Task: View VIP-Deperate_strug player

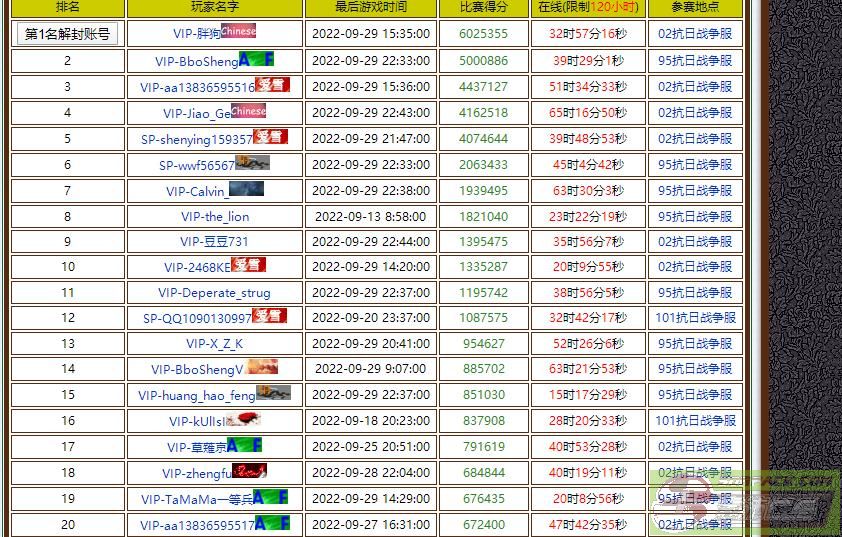Action: [x=214, y=293]
